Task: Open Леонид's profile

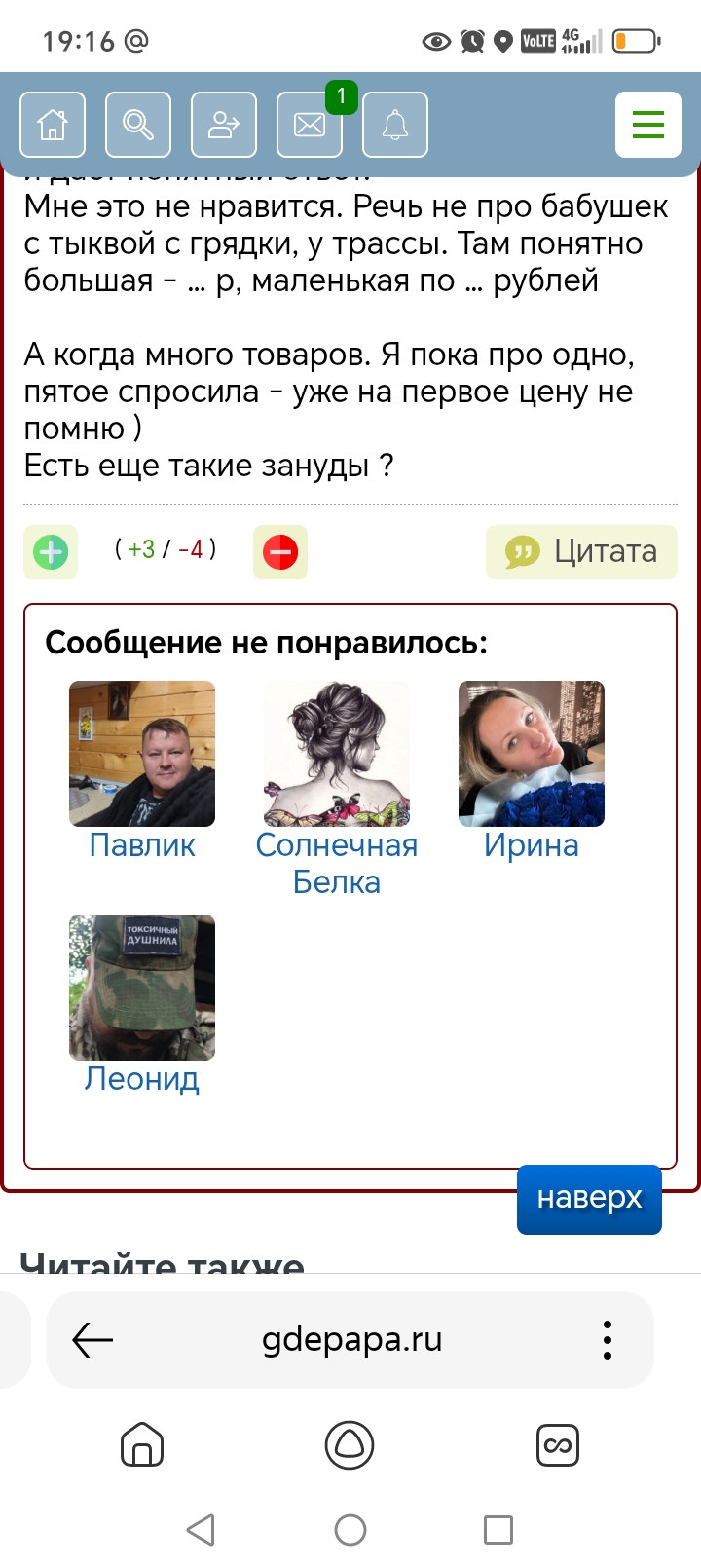Action: point(142,988)
